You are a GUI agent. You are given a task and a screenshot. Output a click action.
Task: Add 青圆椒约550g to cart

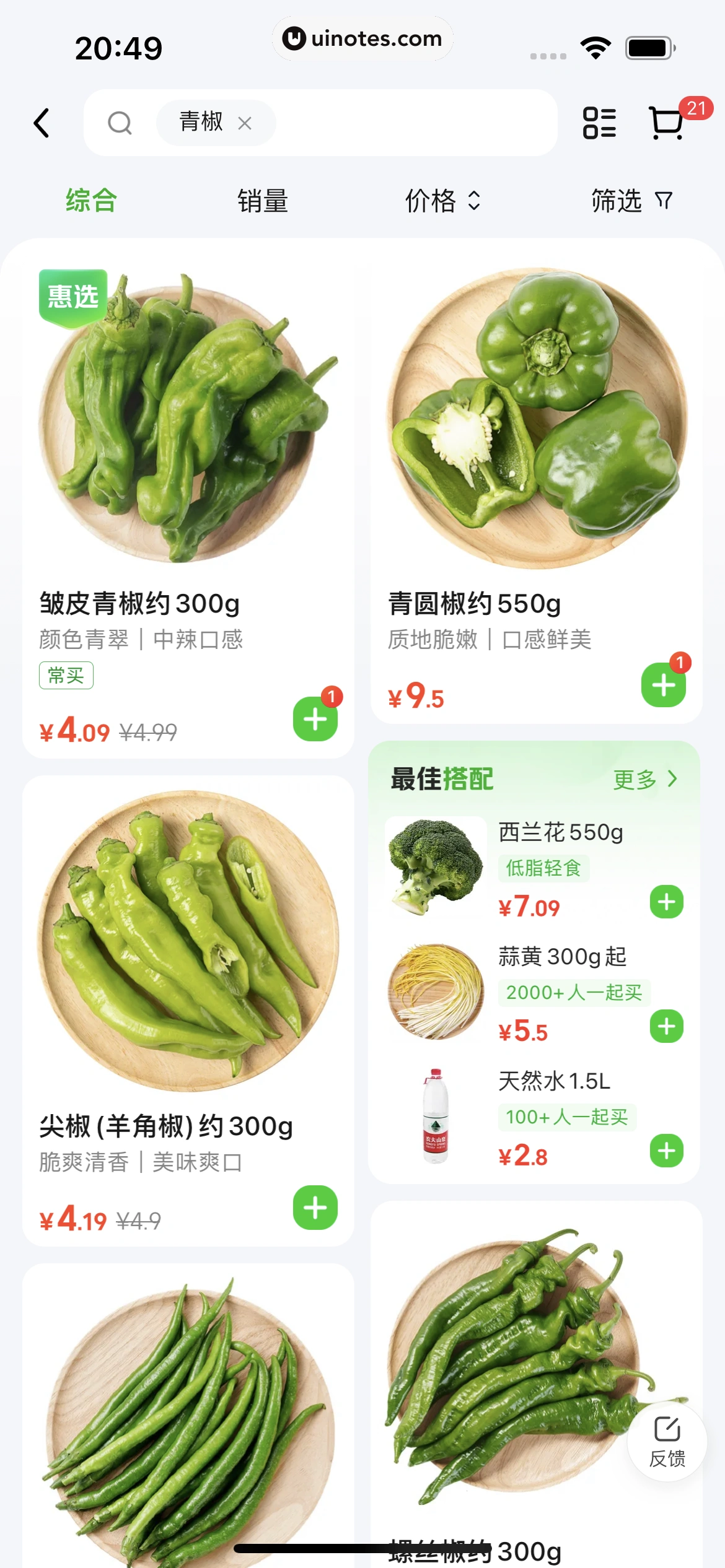664,685
